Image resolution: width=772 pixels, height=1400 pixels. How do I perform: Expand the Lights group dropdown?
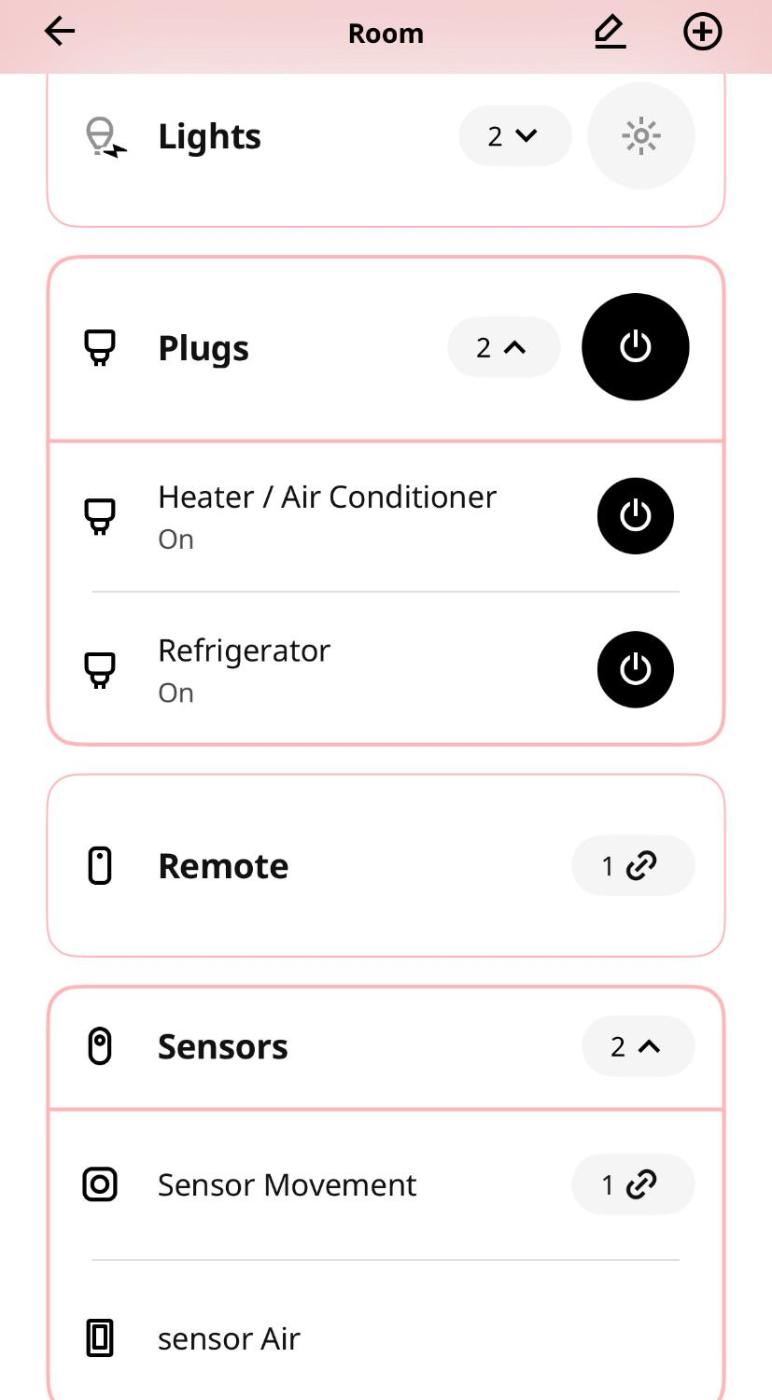tap(514, 136)
